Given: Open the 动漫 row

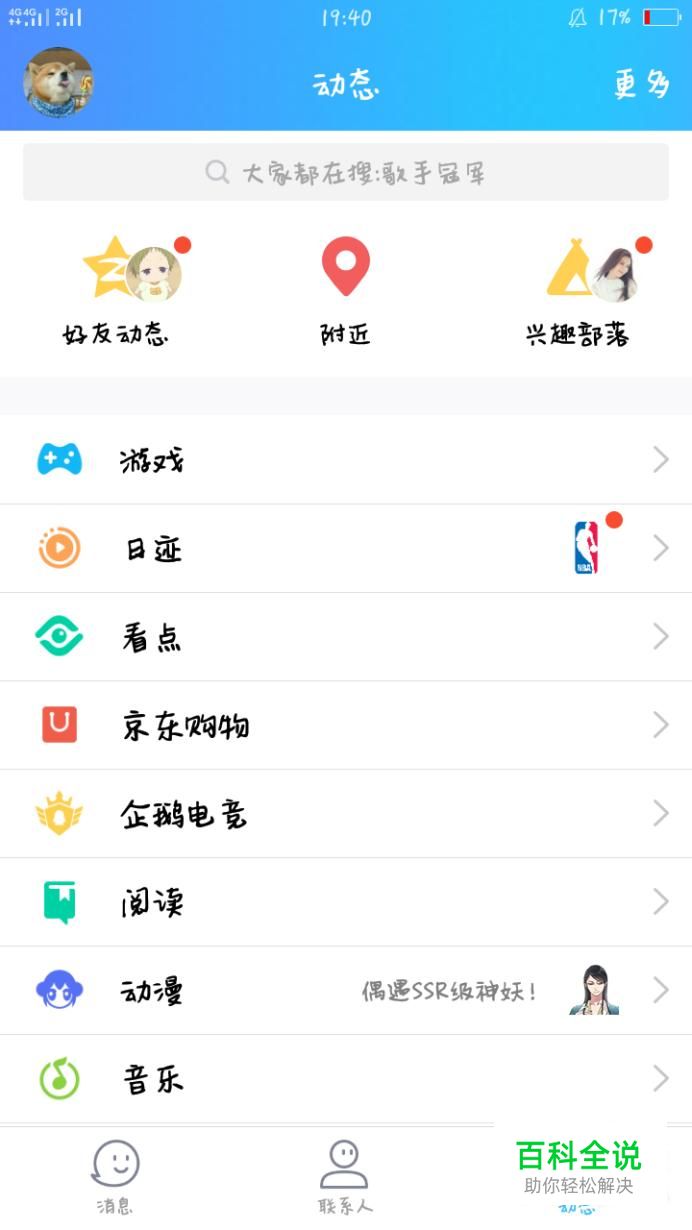Looking at the screenshot, I should click(346, 991).
